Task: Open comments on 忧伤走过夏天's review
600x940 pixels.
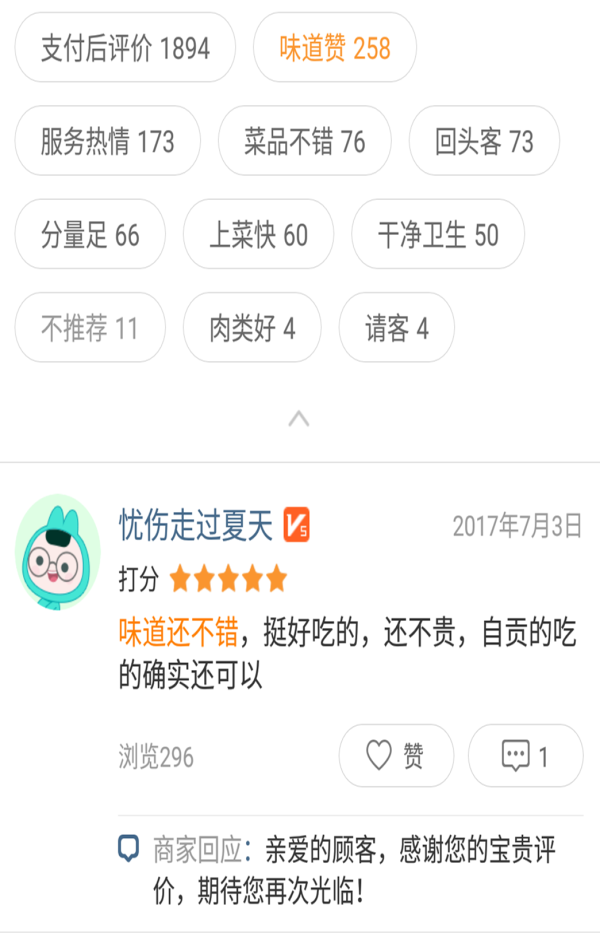Action: click(525, 756)
